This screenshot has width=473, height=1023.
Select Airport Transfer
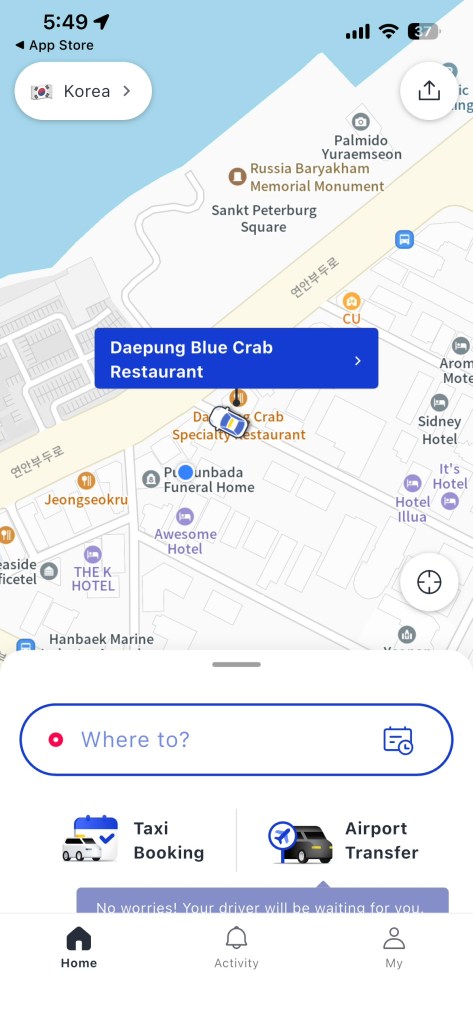click(x=344, y=840)
